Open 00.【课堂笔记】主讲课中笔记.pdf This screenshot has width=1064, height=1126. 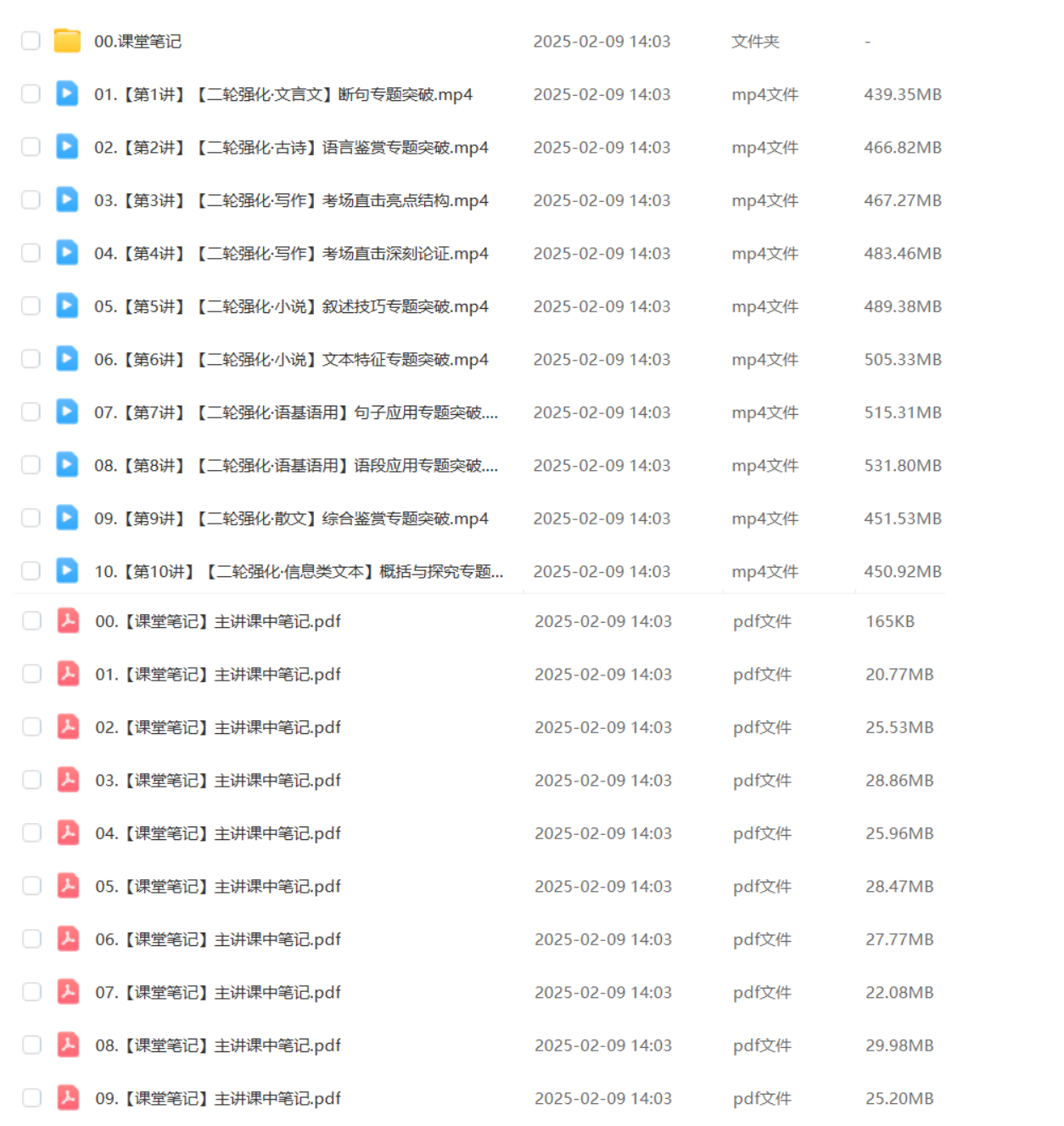(x=218, y=622)
